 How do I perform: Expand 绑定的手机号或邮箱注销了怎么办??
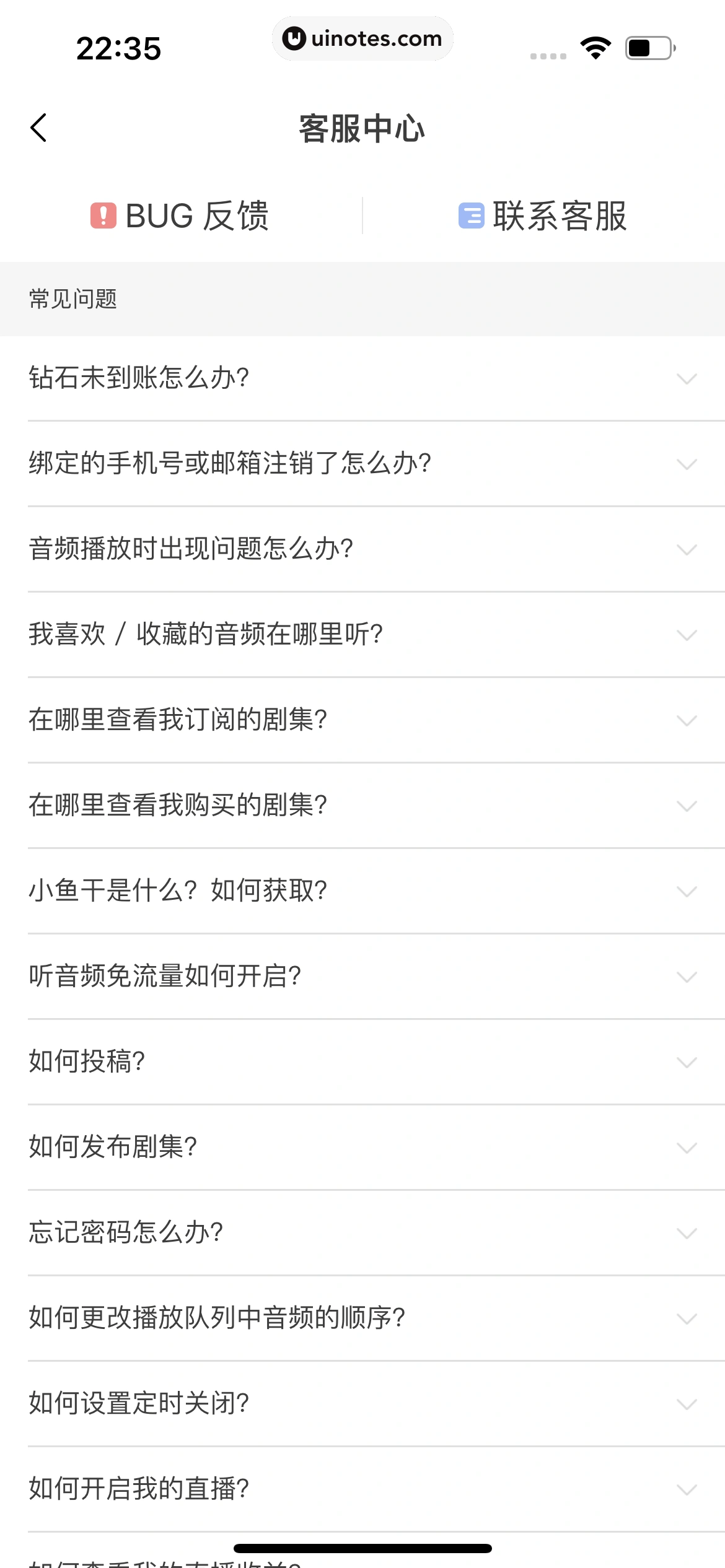click(362, 463)
